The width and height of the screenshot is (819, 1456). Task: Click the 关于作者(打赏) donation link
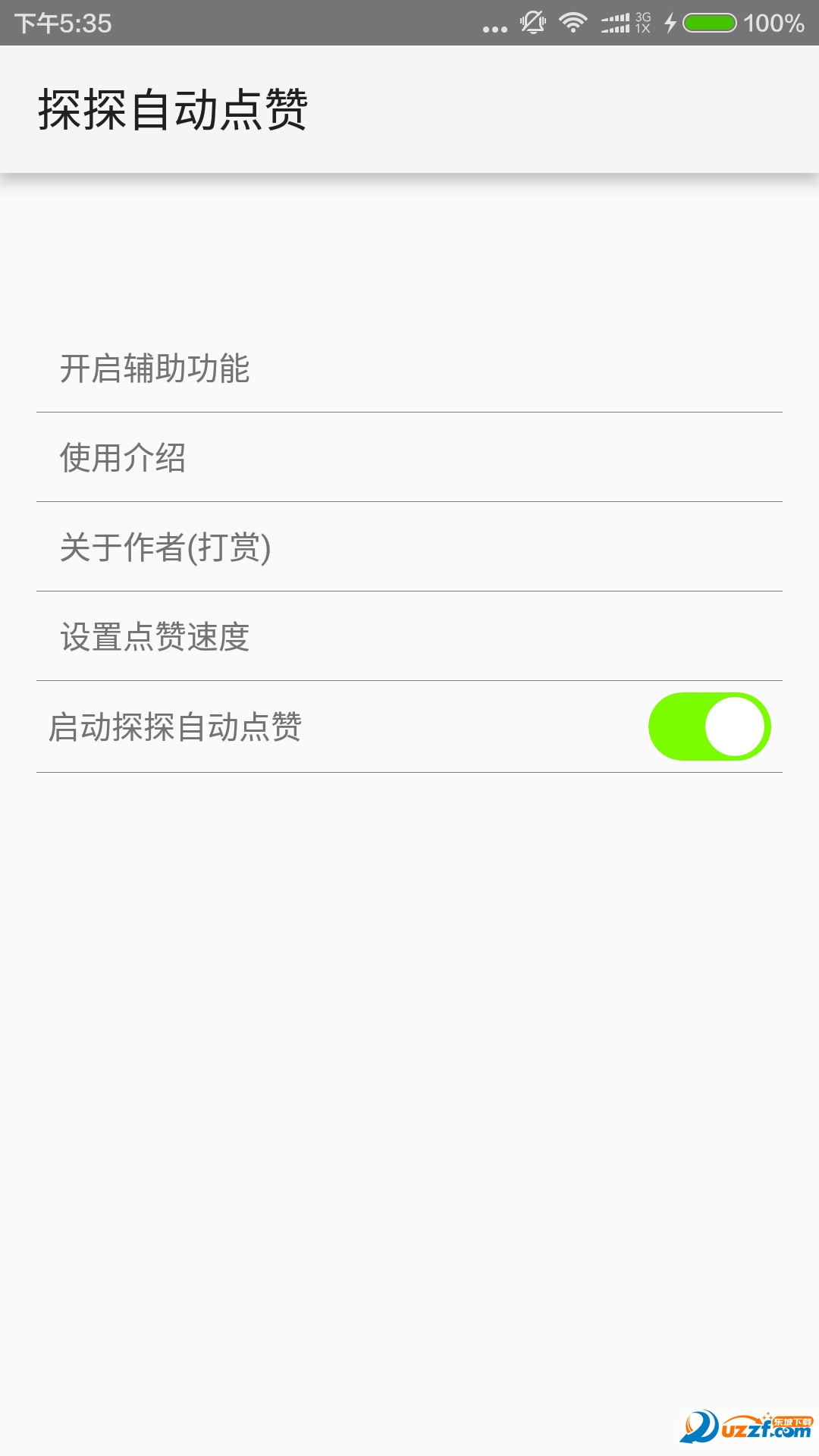click(x=167, y=548)
